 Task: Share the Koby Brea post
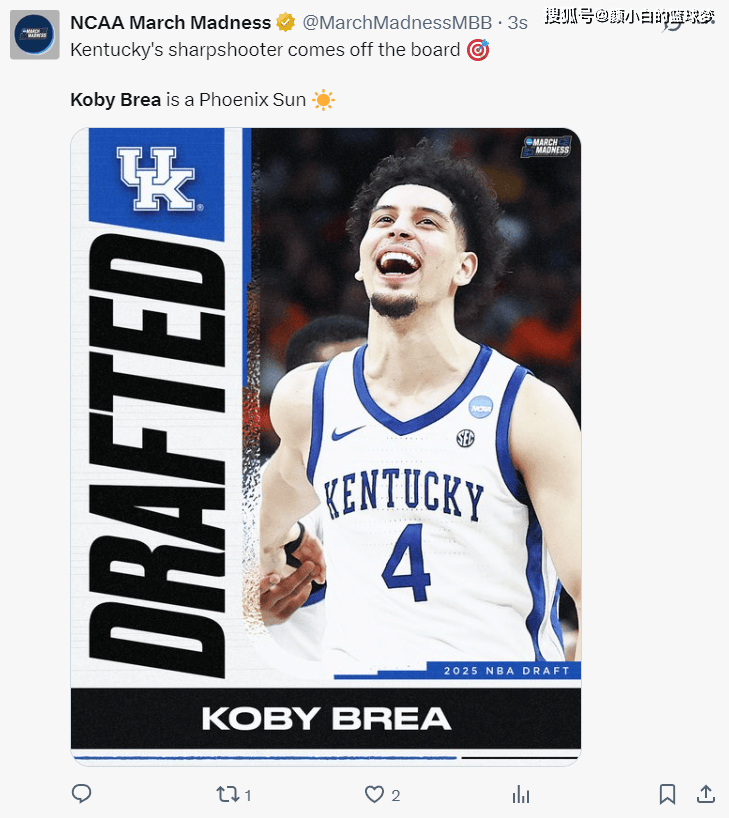click(x=705, y=794)
